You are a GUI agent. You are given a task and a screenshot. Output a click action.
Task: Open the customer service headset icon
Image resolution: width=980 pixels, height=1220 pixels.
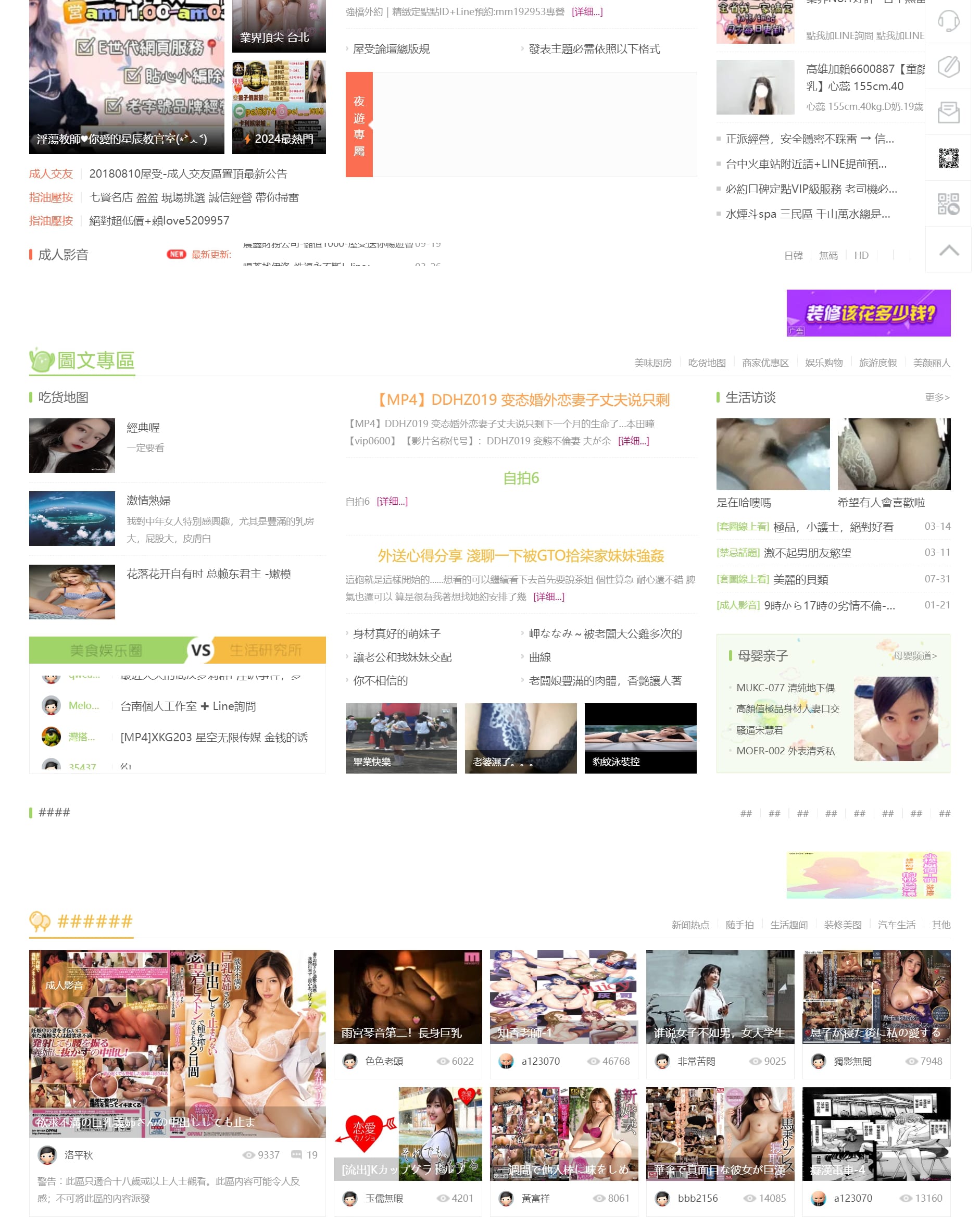[948, 21]
